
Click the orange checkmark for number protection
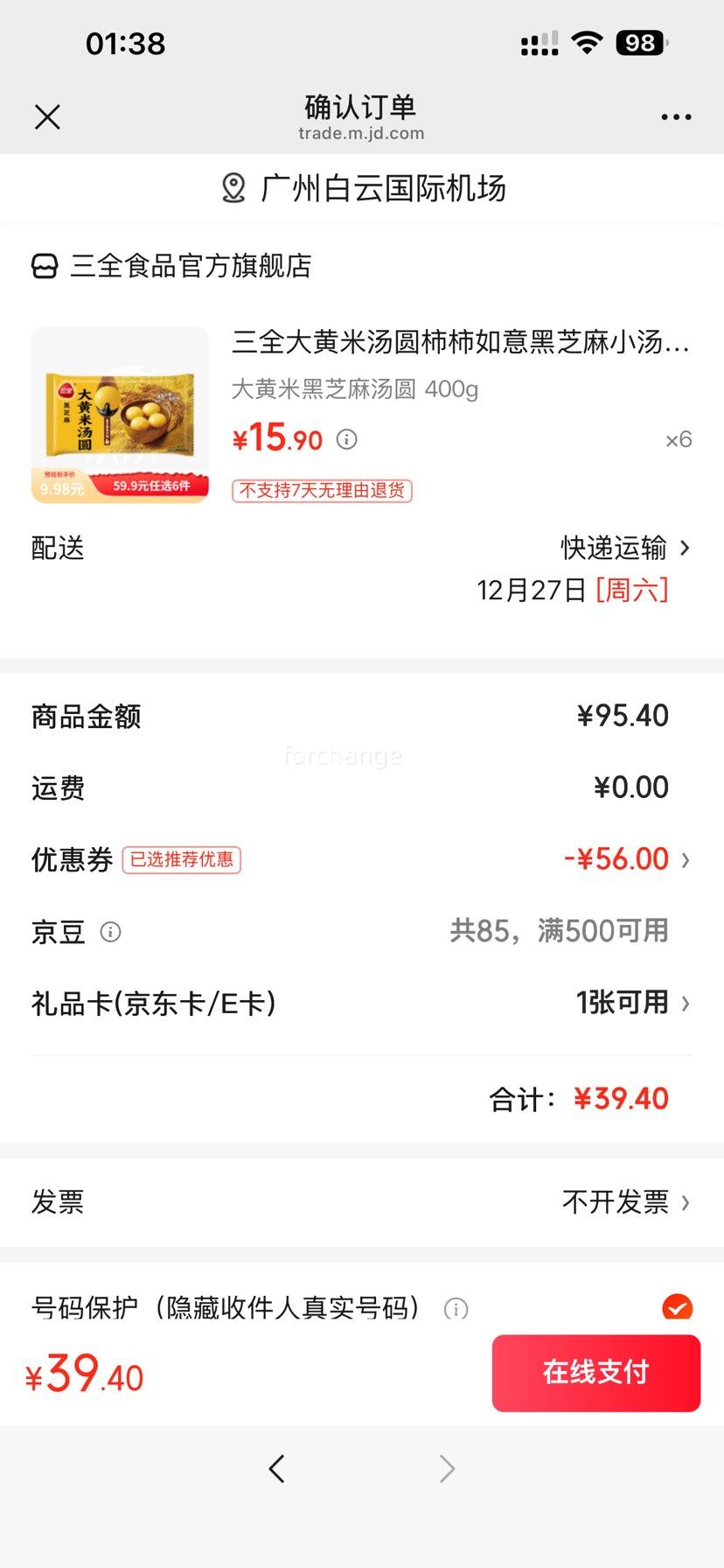[x=677, y=1308]
